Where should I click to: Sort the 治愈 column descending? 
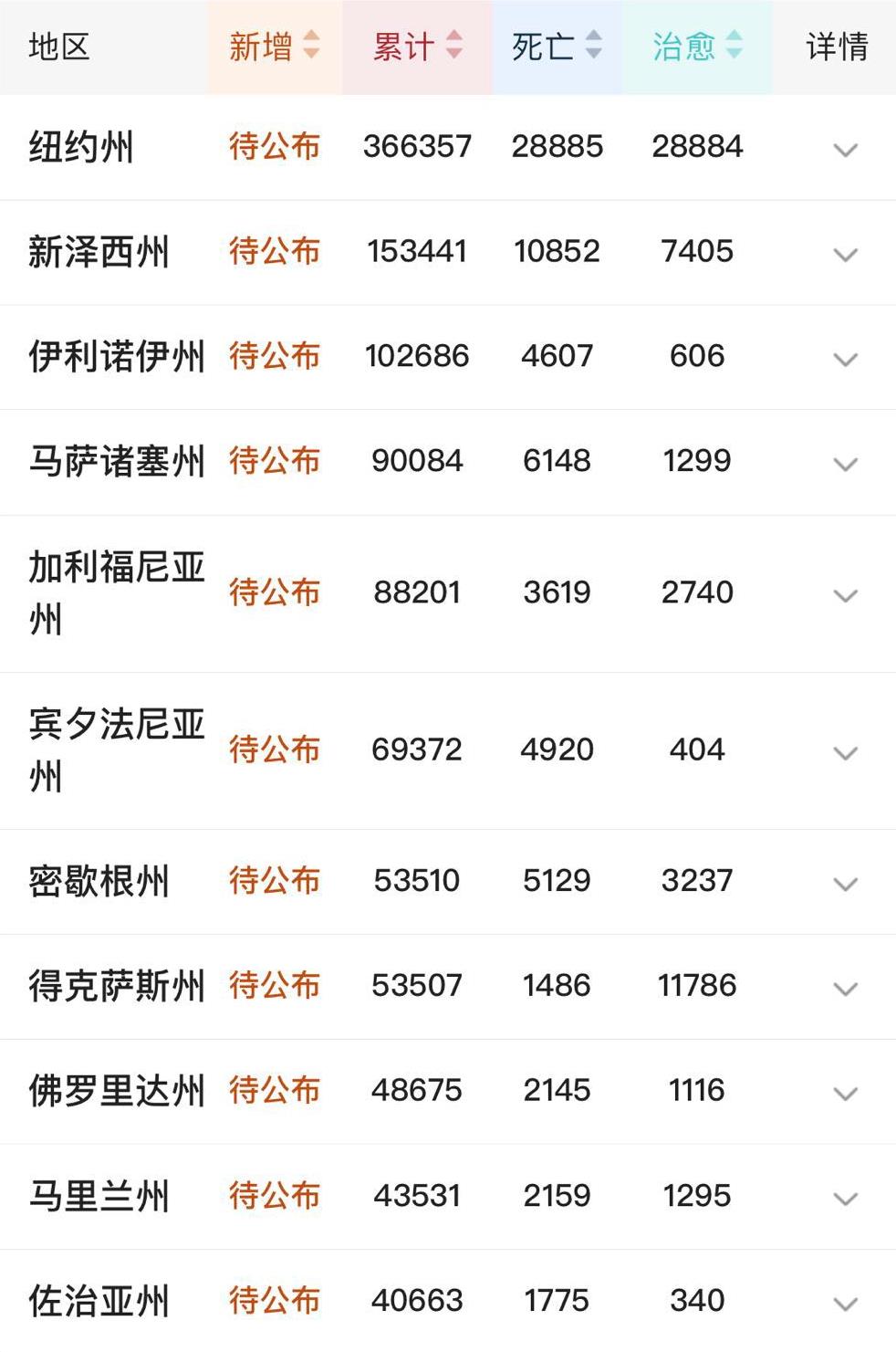pyautogui.click(x=735, y=51)
